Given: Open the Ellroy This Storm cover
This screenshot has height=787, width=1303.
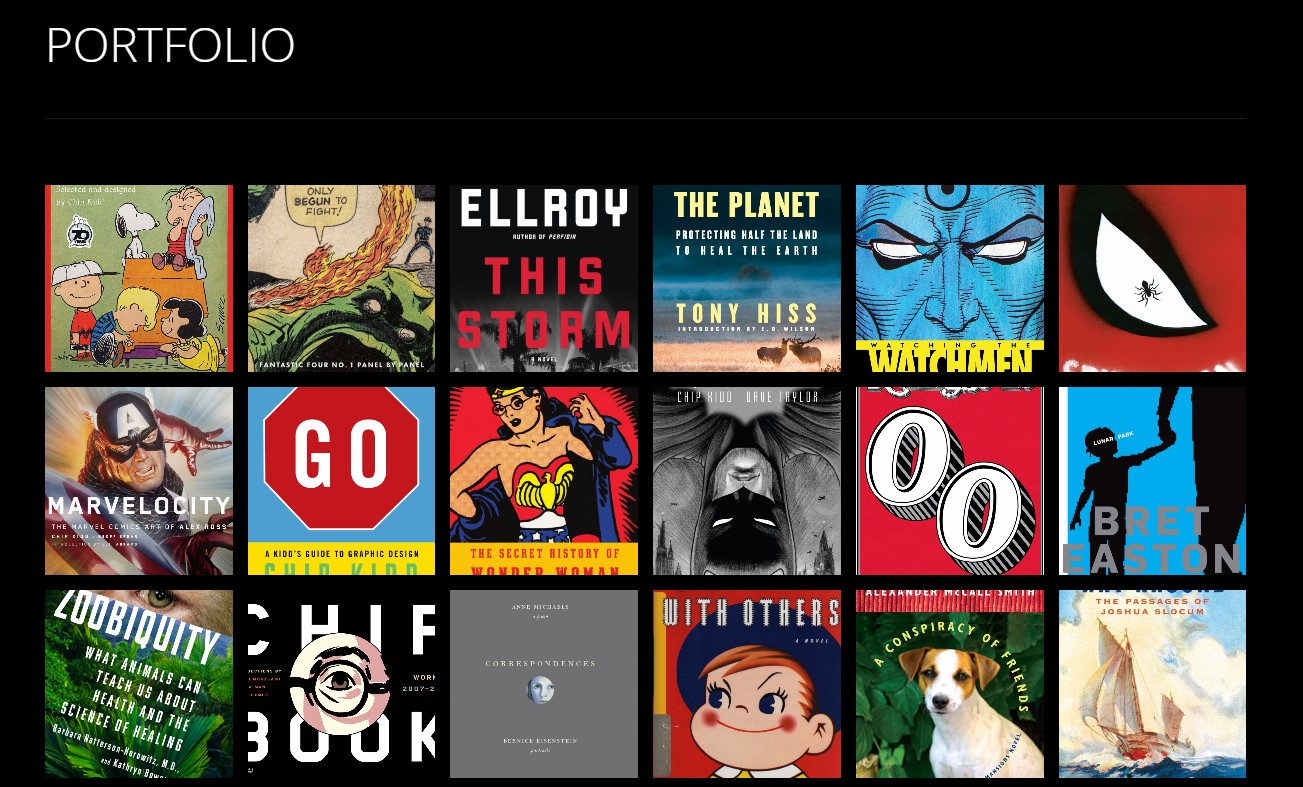Looking at the screenshot, I should point(544,278).
